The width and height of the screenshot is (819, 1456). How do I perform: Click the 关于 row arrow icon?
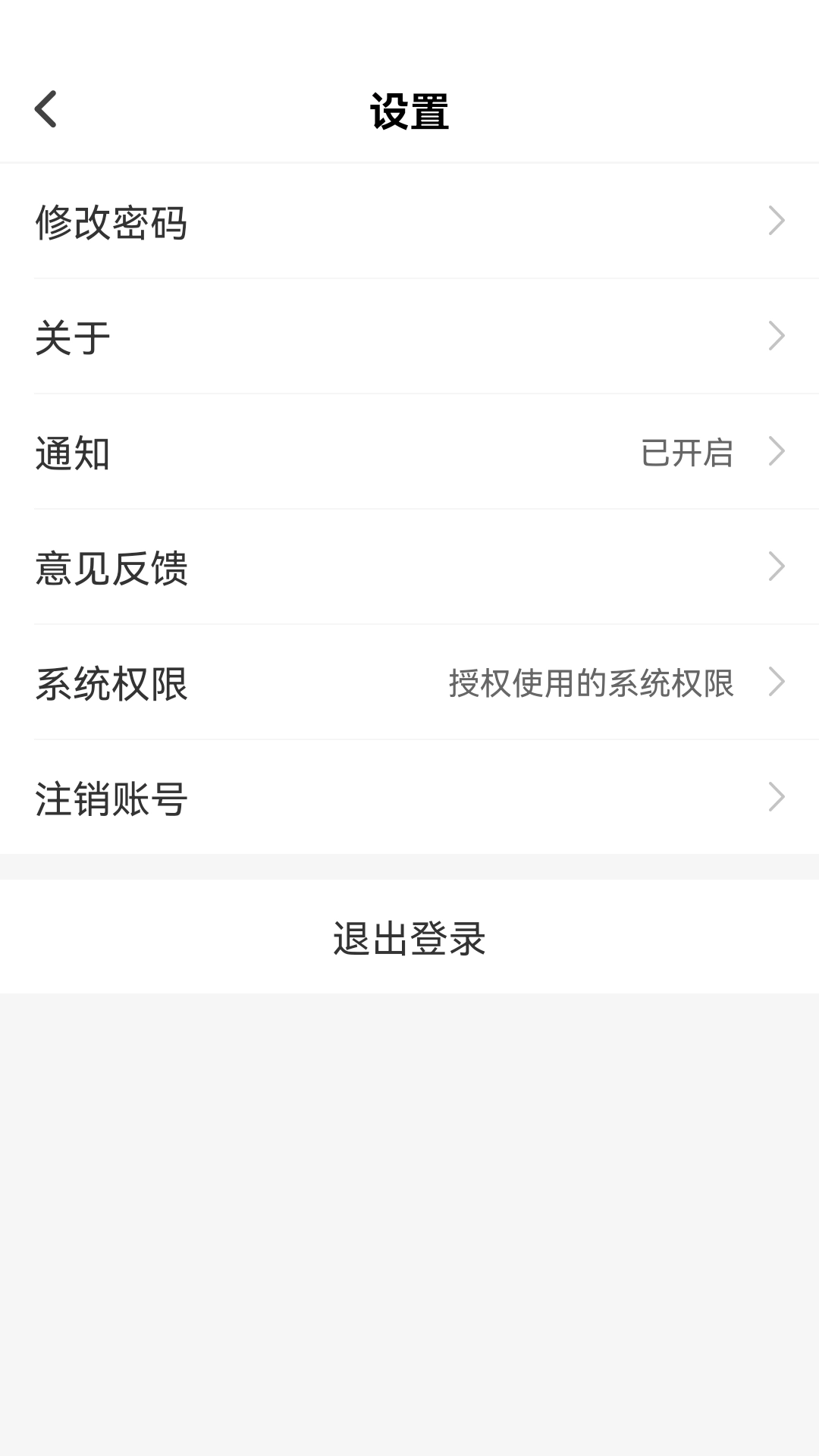(777, 336)
